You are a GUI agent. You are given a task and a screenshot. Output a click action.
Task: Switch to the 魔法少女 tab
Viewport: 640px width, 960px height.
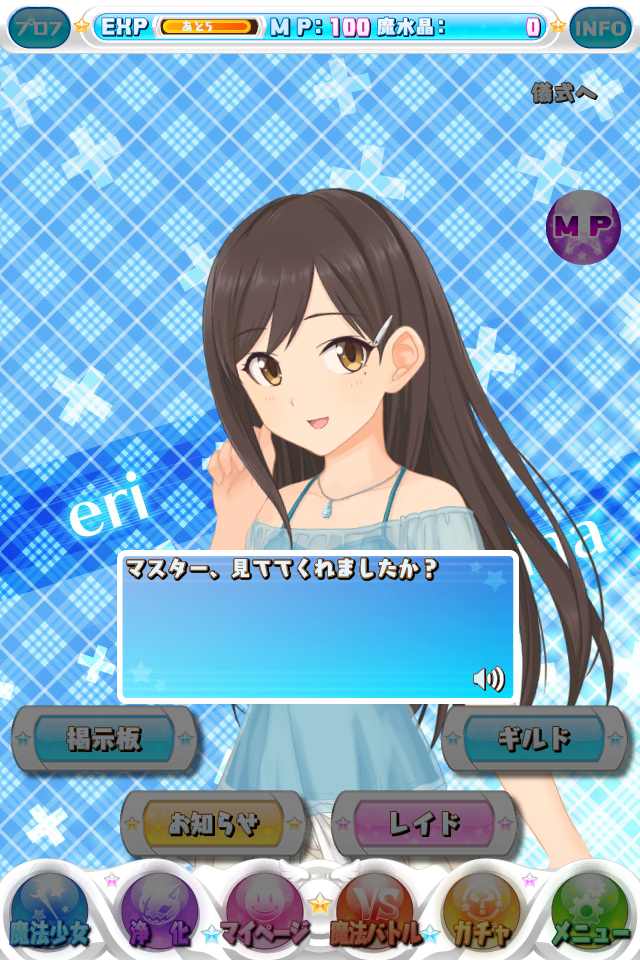click(x=49, y=911)
